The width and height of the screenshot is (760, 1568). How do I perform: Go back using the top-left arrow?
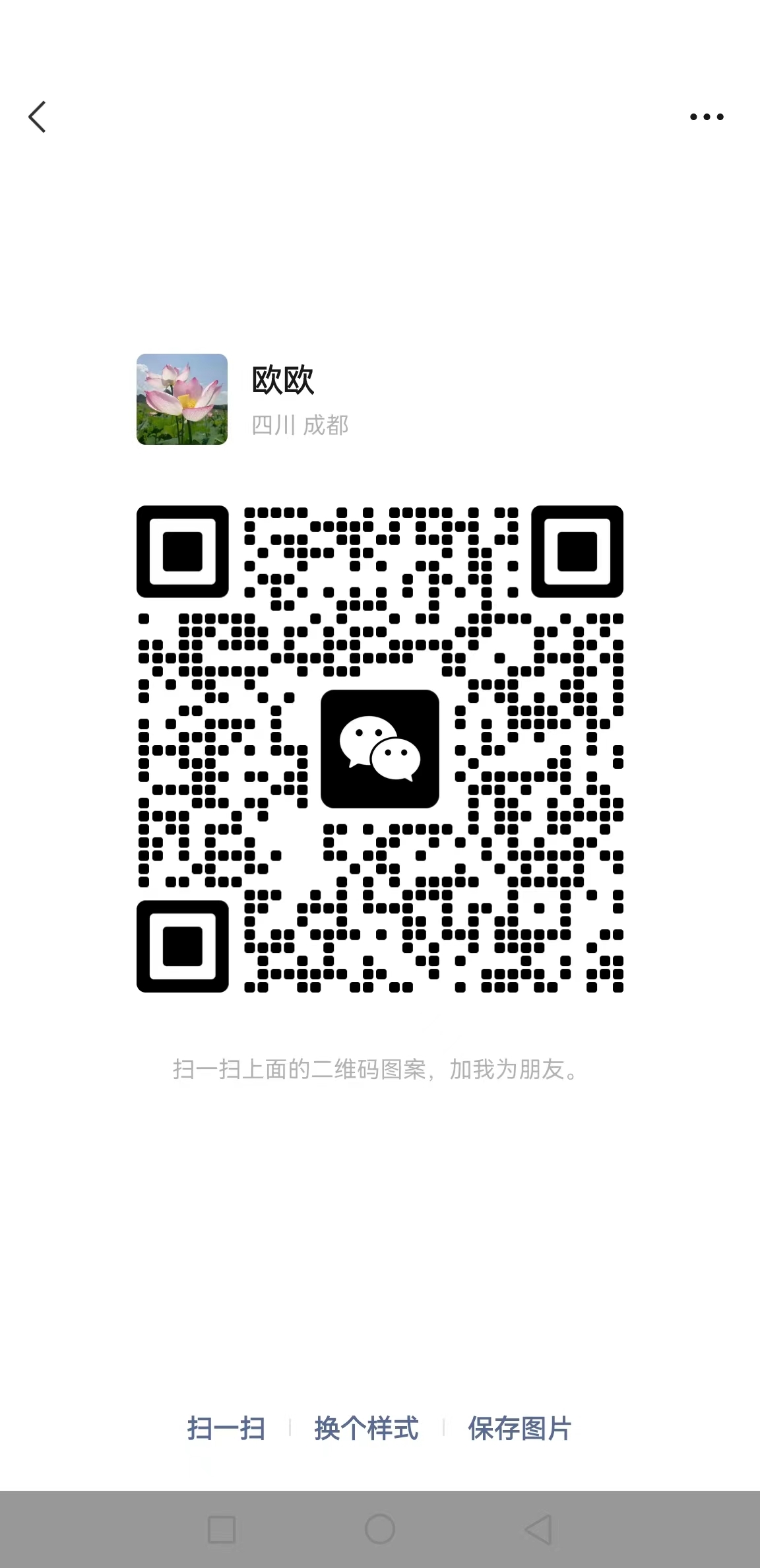tap(37, 117)
